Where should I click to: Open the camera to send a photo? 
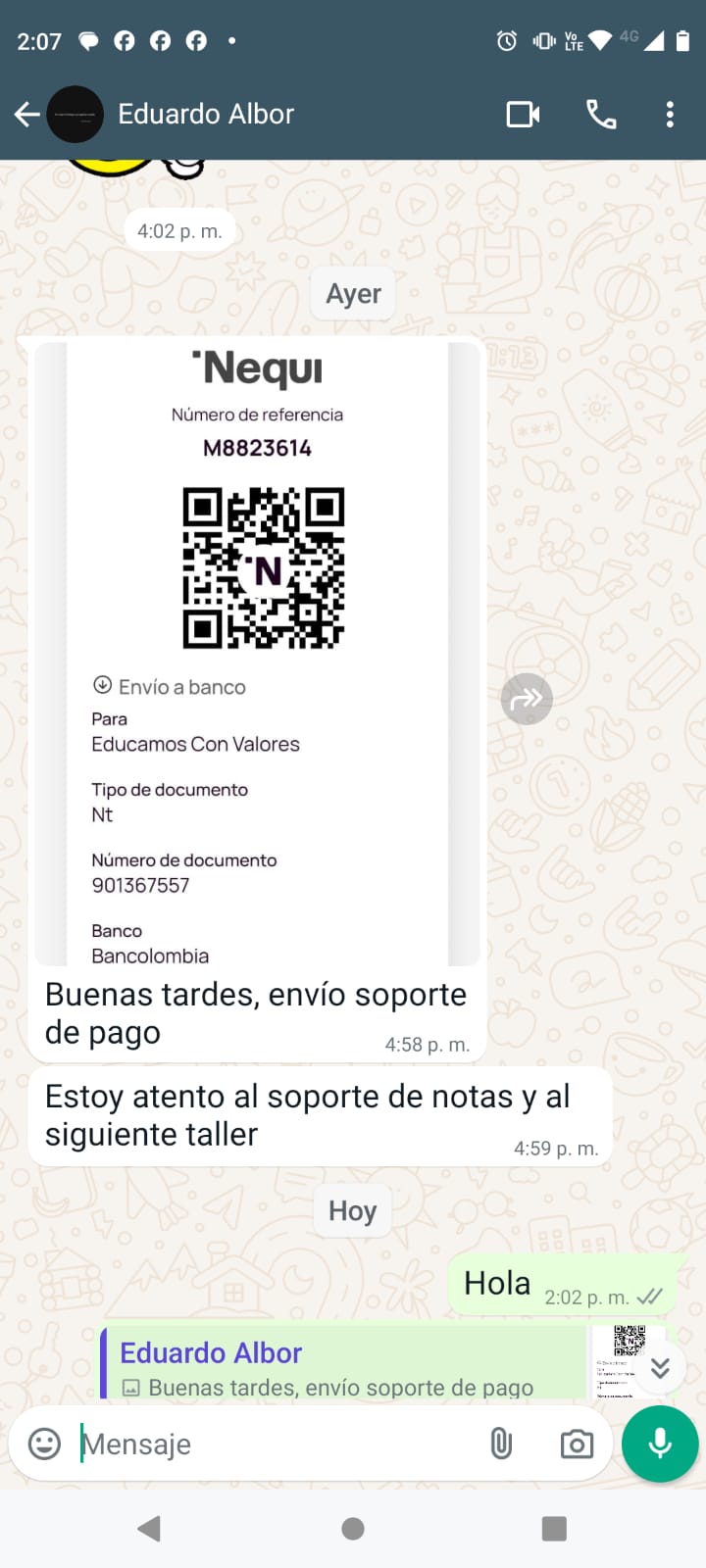tap(577, 1444)
